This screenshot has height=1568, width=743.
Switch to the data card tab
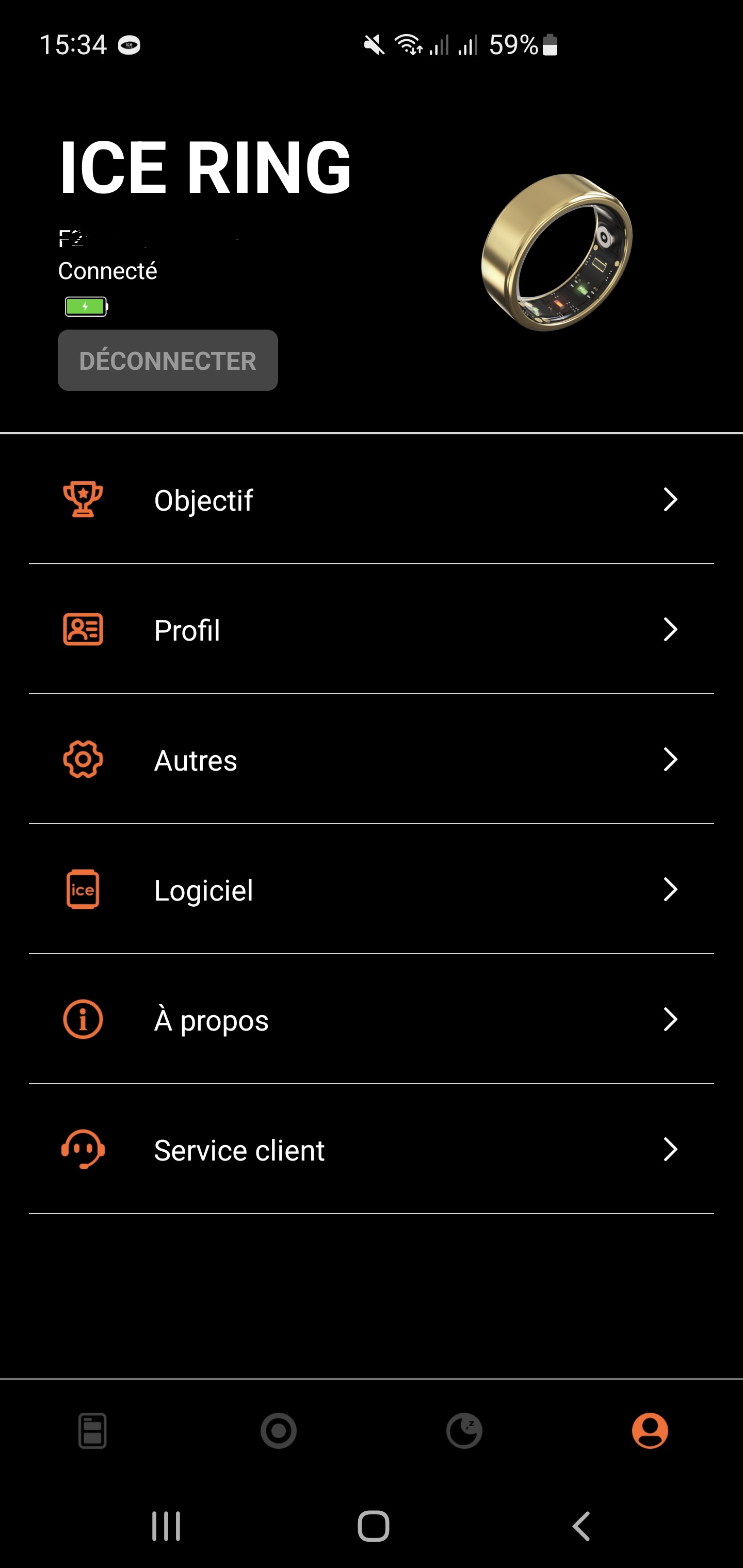coord(92,1430)
